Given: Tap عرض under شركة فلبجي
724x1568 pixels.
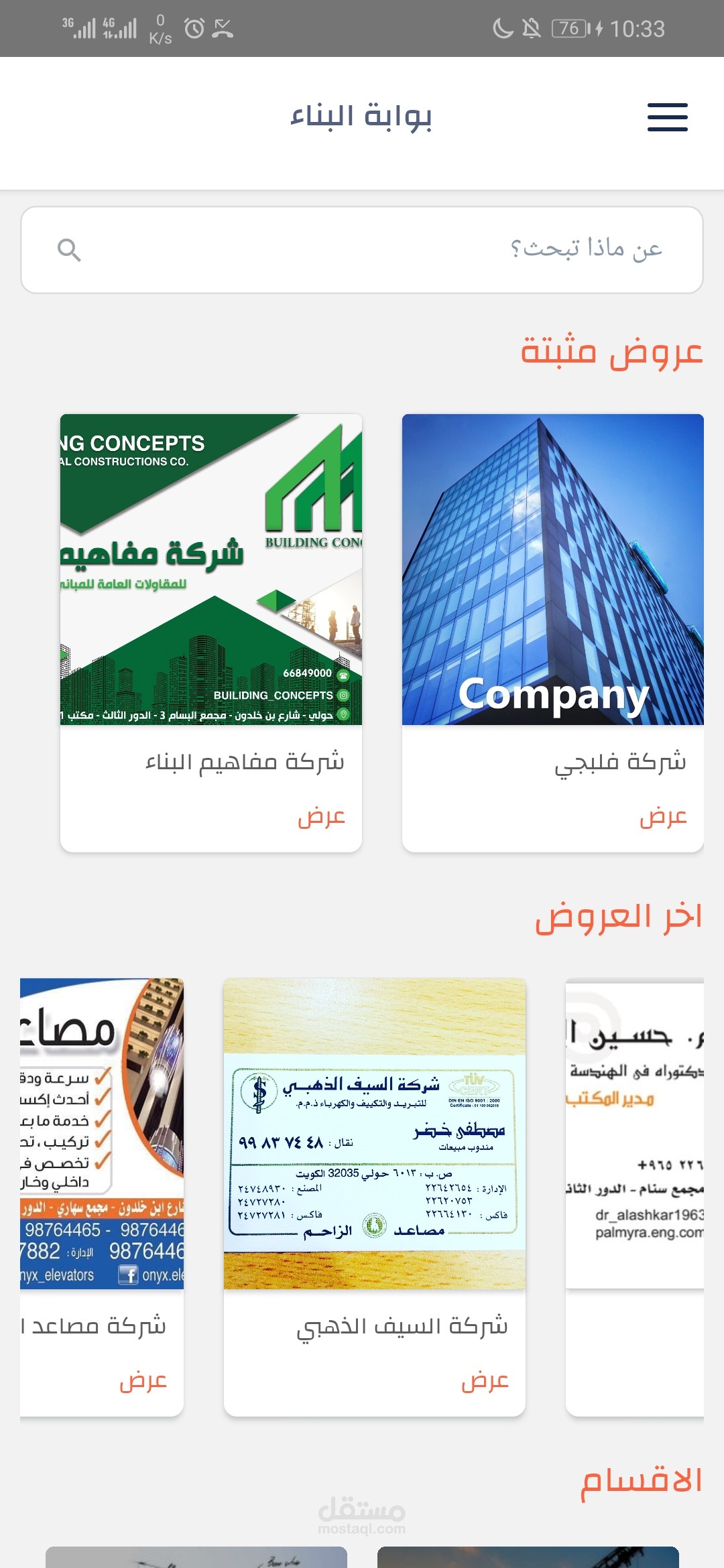Looking at the screenshot, I should [x=663, y=817].
